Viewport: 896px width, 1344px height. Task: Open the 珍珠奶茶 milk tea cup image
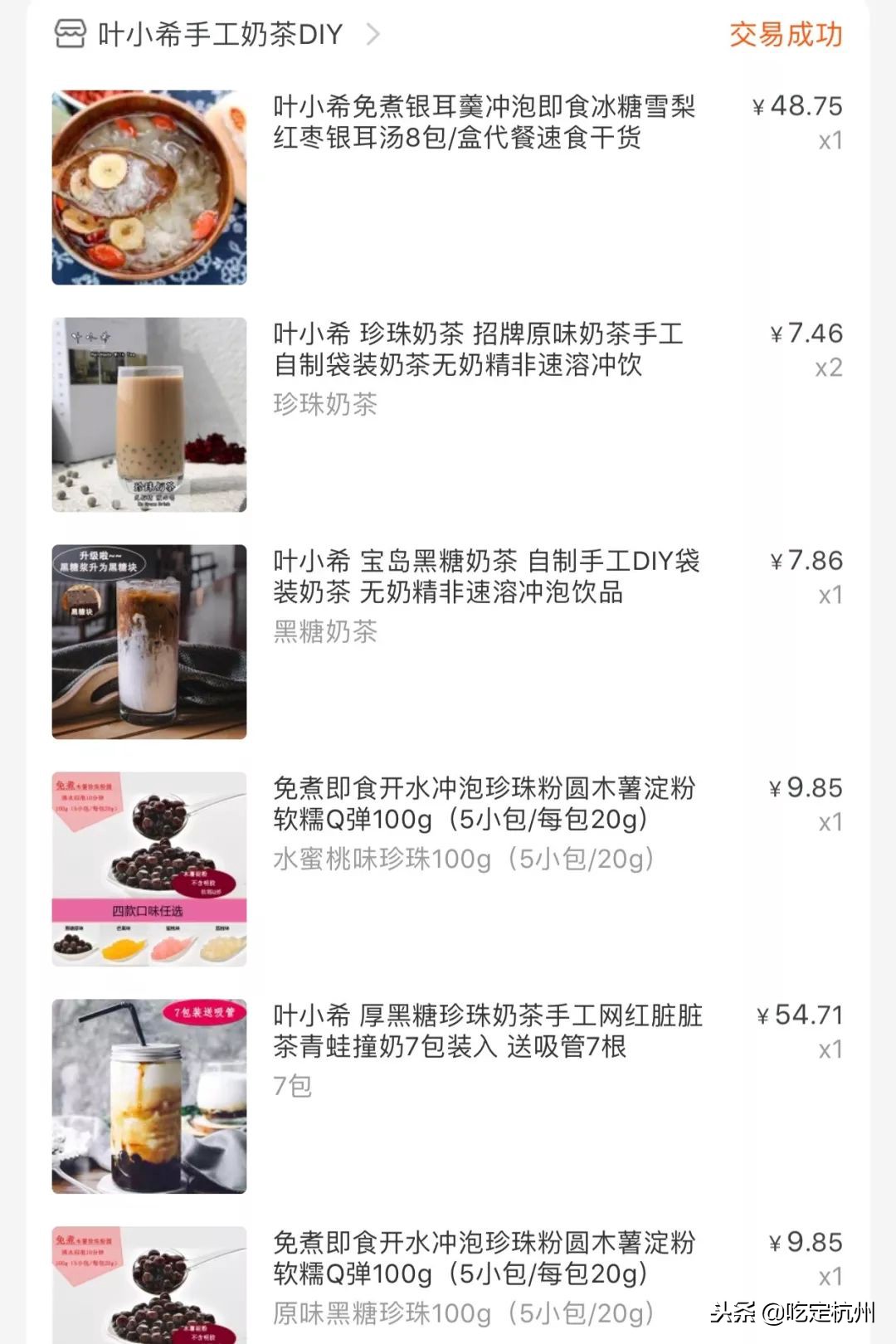pos(149,415)
